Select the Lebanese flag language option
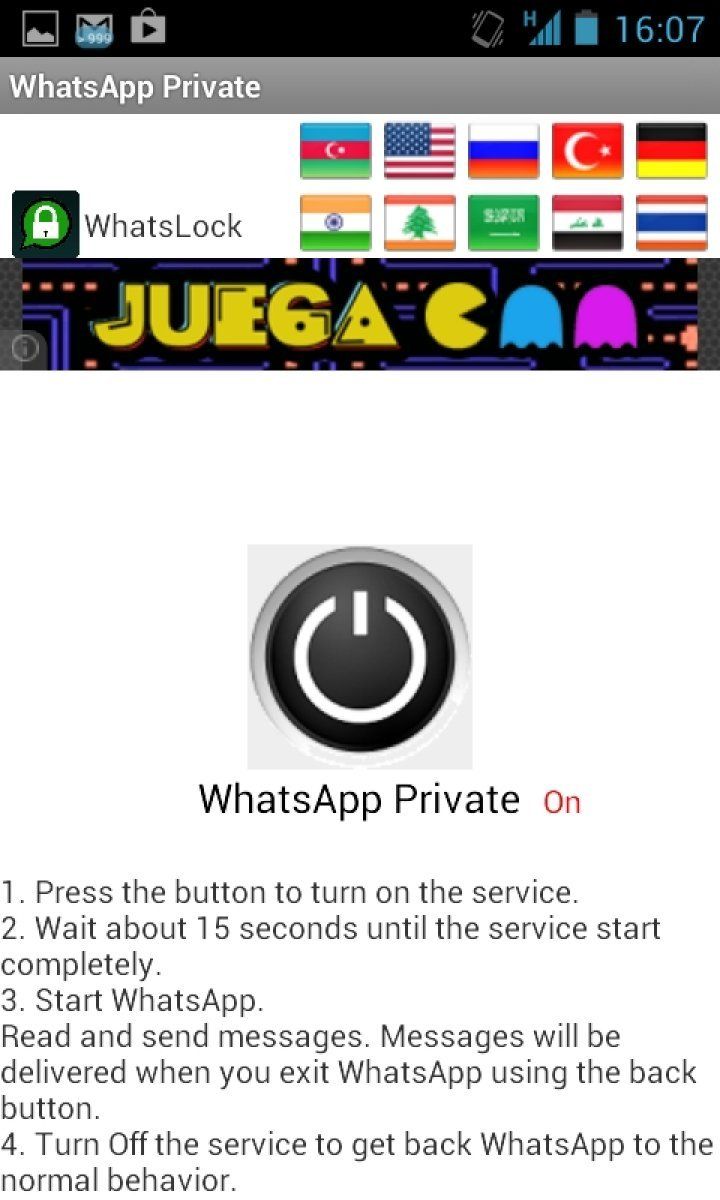Screen dimensions: 720x1200 (x=419, y=222)
